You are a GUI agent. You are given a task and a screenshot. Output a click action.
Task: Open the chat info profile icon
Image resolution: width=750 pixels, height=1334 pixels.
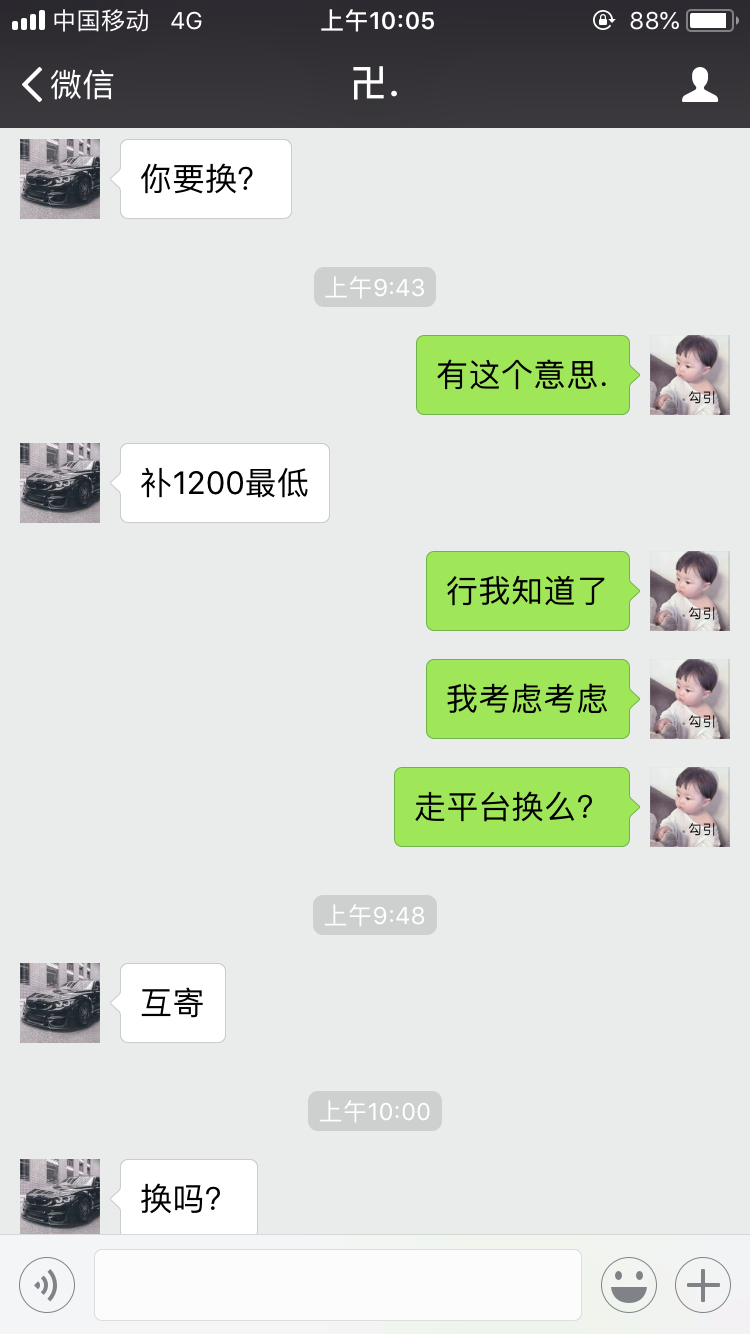click(699, 85)
